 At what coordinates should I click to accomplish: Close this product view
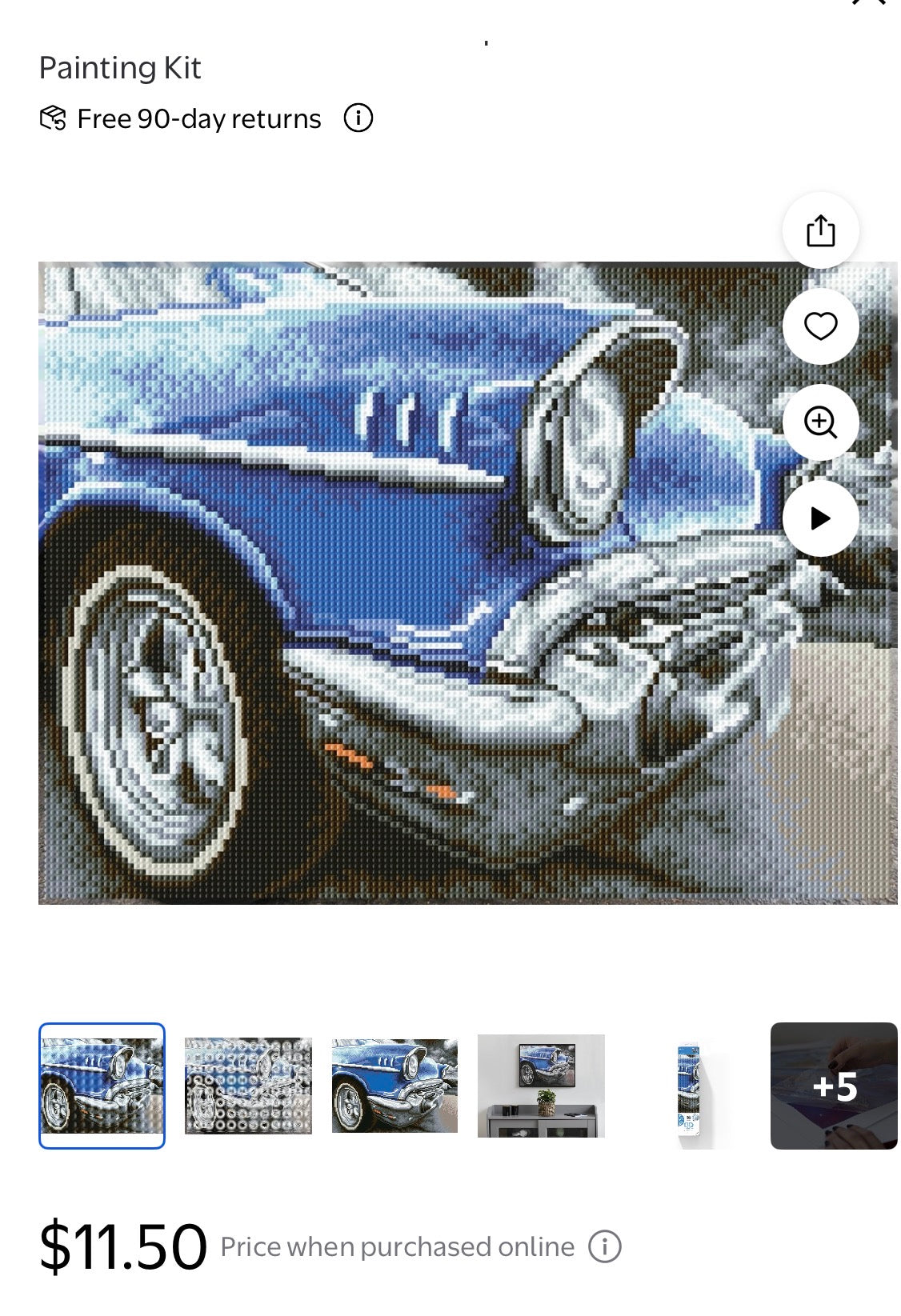coord(868,2)
